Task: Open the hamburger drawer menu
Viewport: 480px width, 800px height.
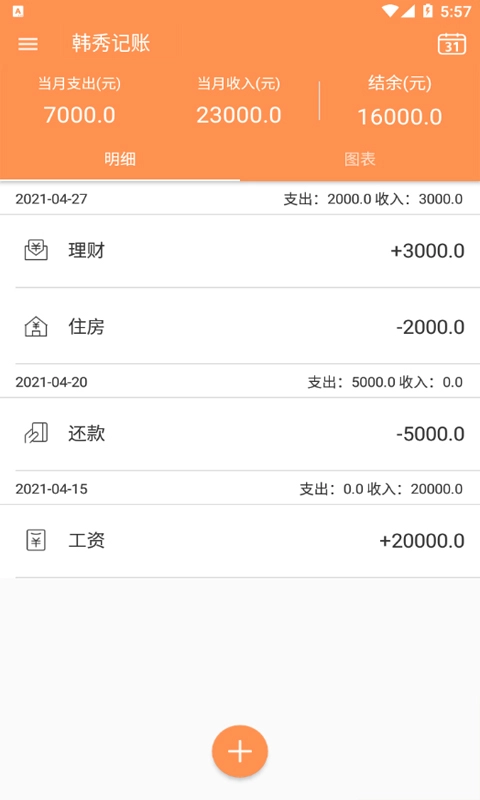Action: (x=28, y=44)
